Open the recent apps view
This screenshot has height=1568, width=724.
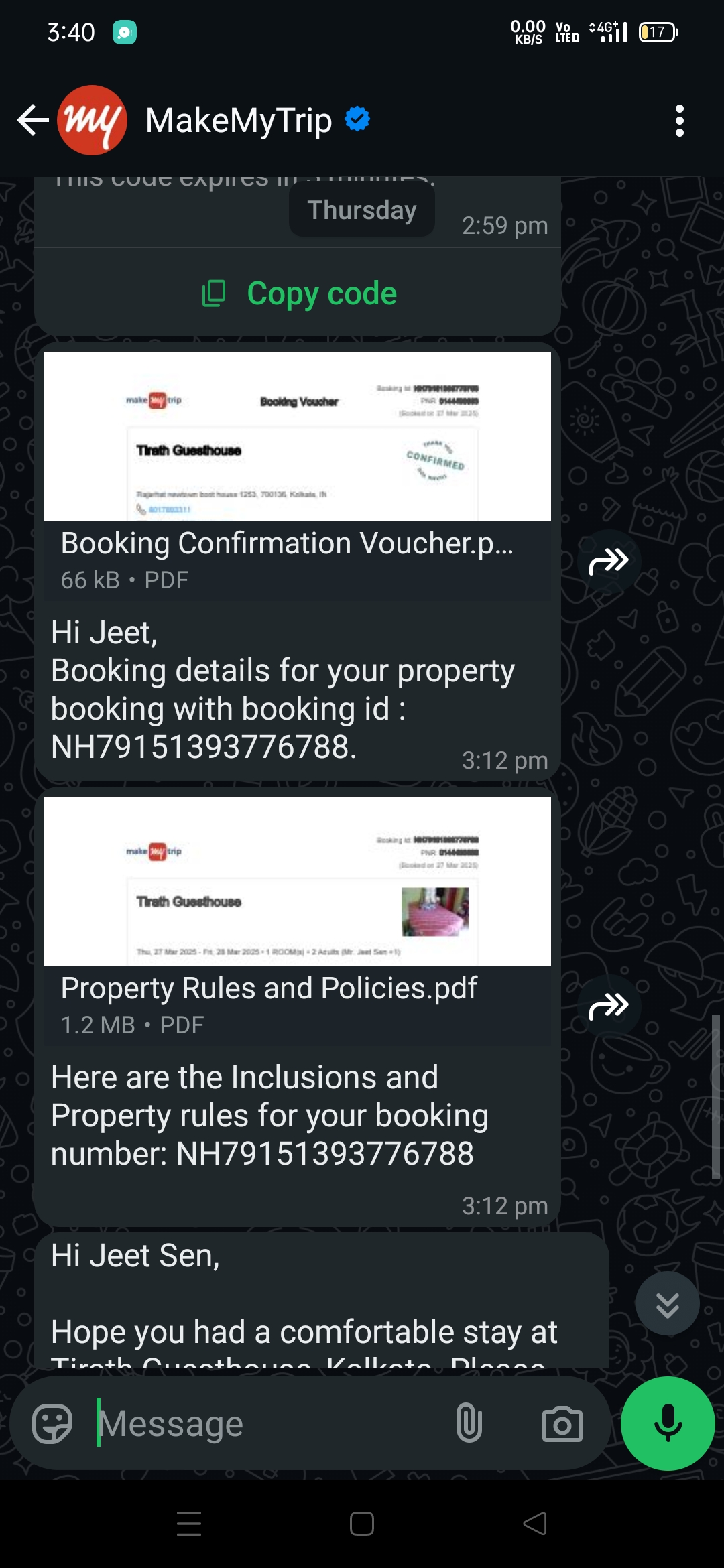pos(189,1524)
